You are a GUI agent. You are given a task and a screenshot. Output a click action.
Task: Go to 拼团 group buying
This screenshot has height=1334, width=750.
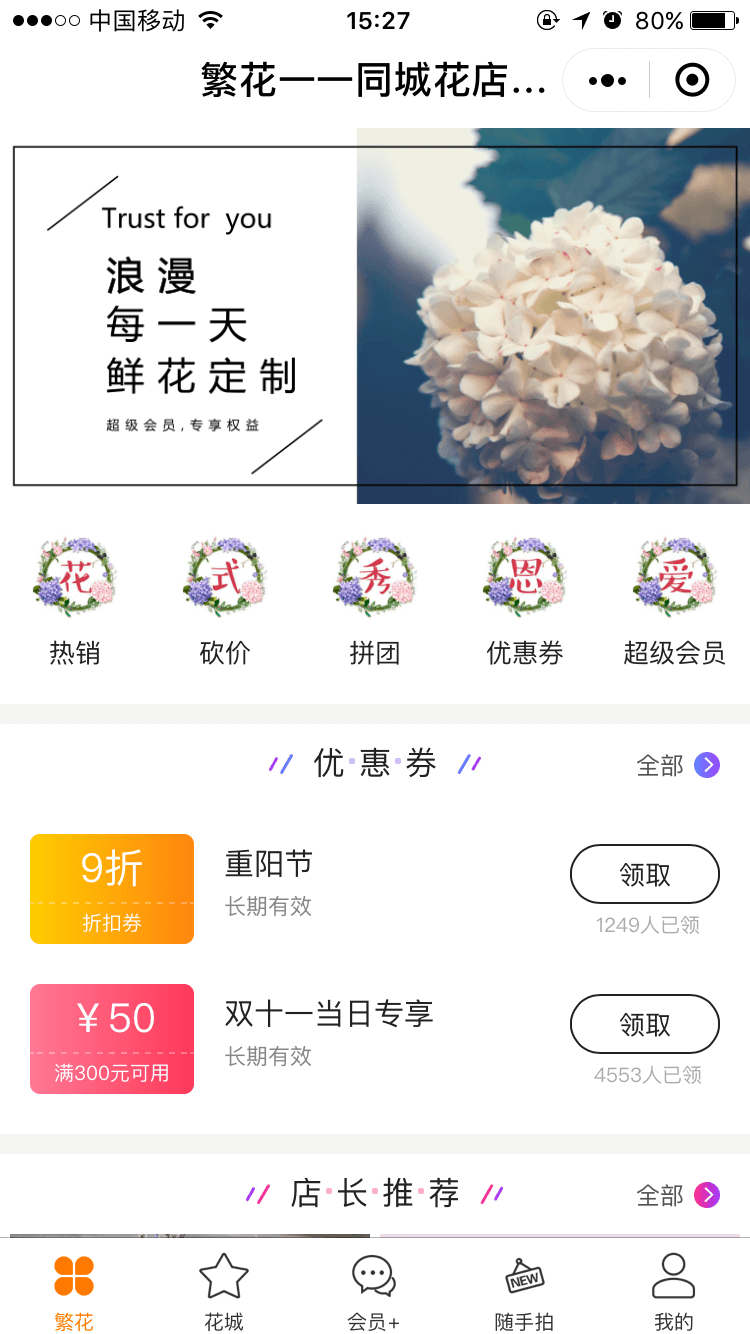pyautogui.click(x=375, y=602)
